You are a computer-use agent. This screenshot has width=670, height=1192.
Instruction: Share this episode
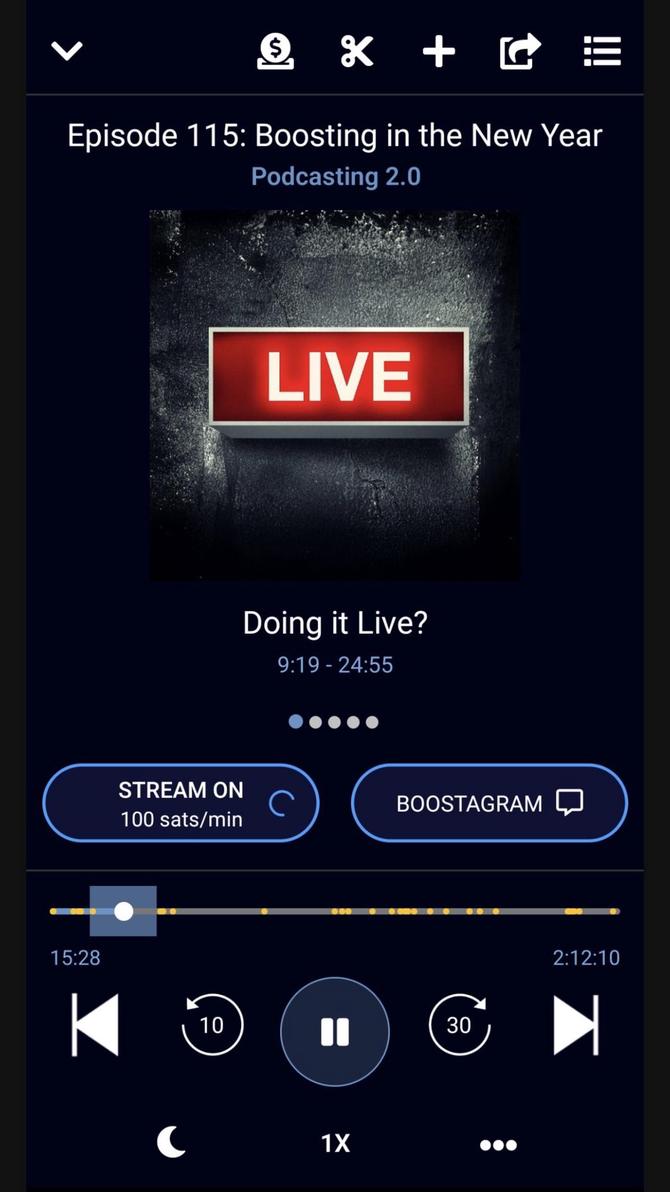(520, 50)
